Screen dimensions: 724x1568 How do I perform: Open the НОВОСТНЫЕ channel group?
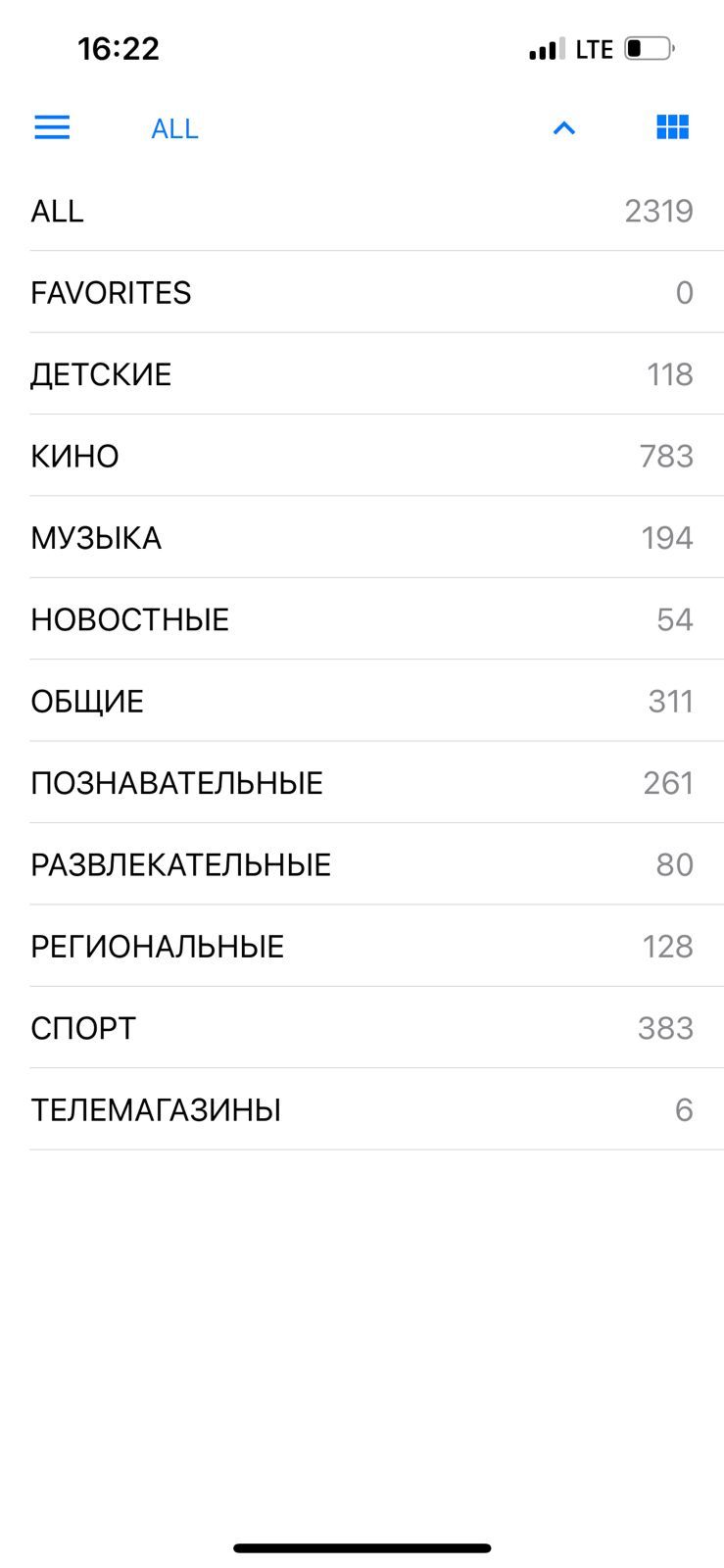[362, 619]
